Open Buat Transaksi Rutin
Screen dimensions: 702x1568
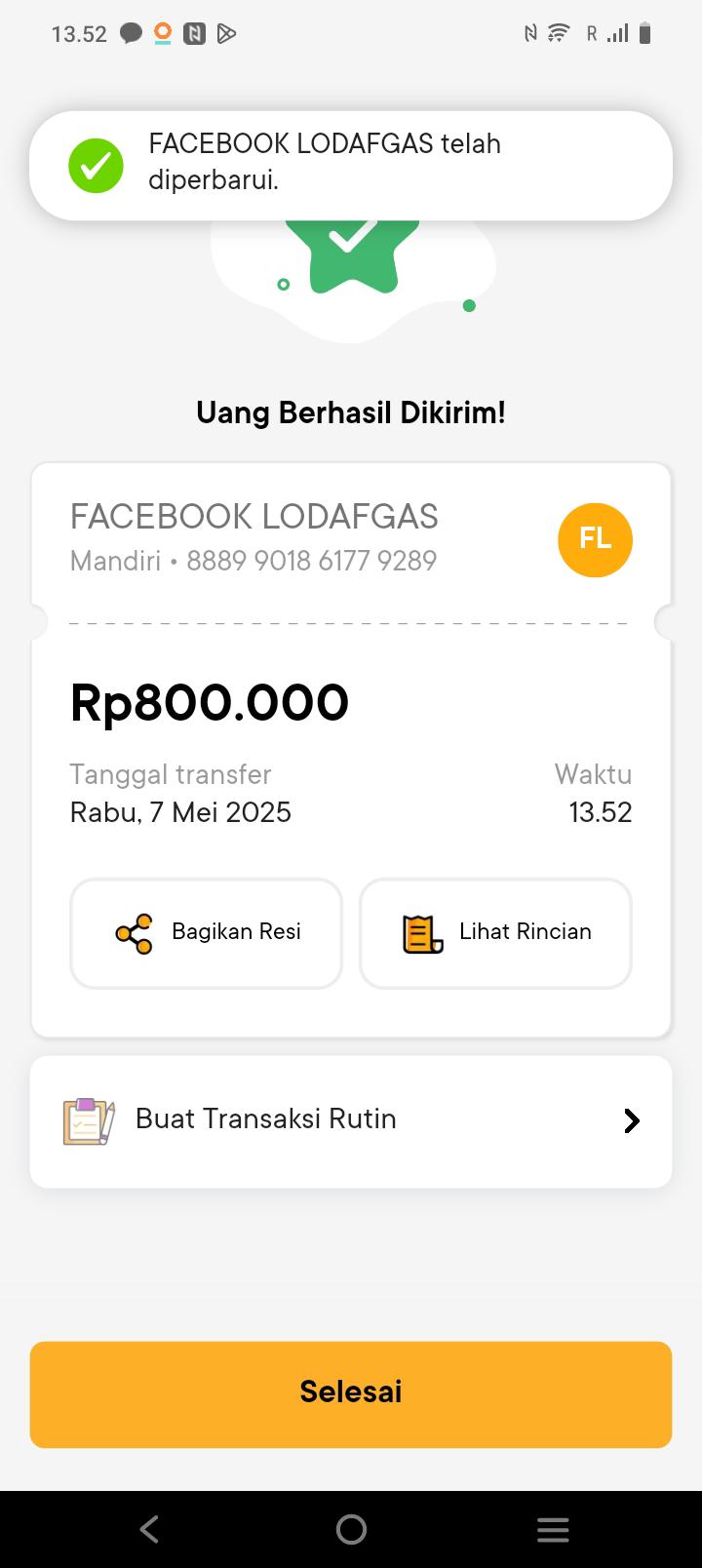351,1120
